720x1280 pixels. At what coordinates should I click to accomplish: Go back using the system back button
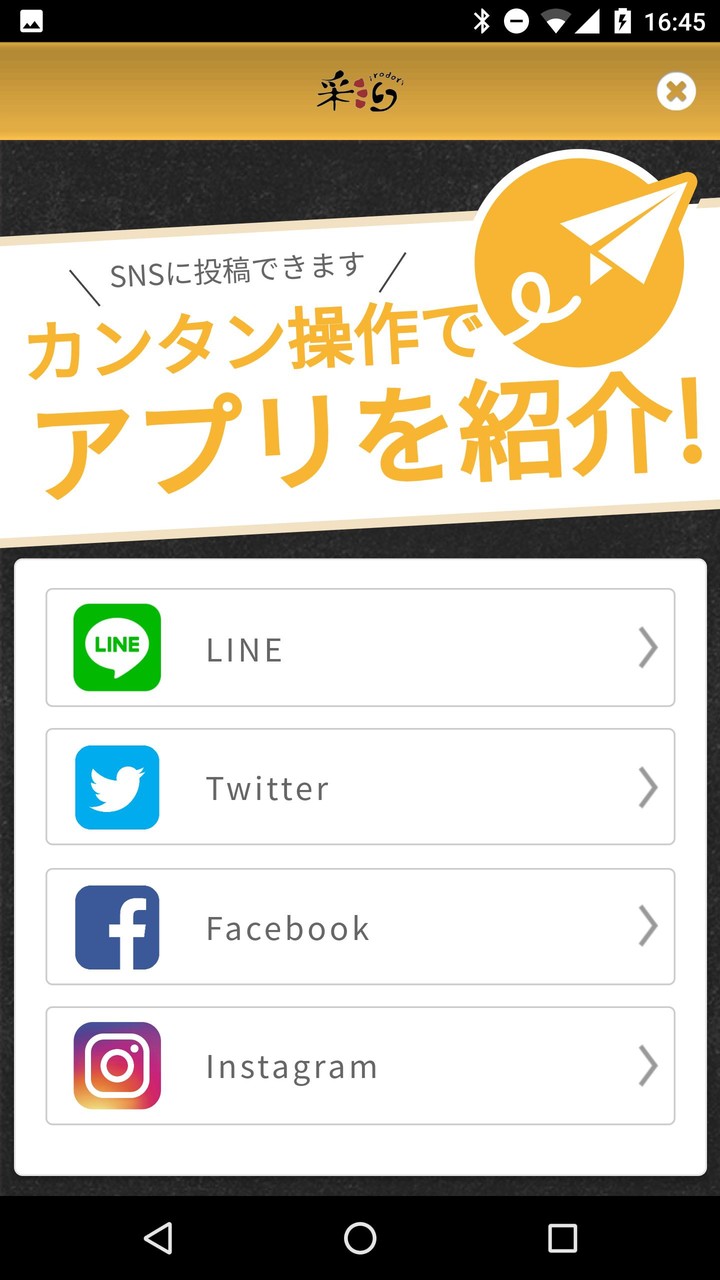(158, 1238)
